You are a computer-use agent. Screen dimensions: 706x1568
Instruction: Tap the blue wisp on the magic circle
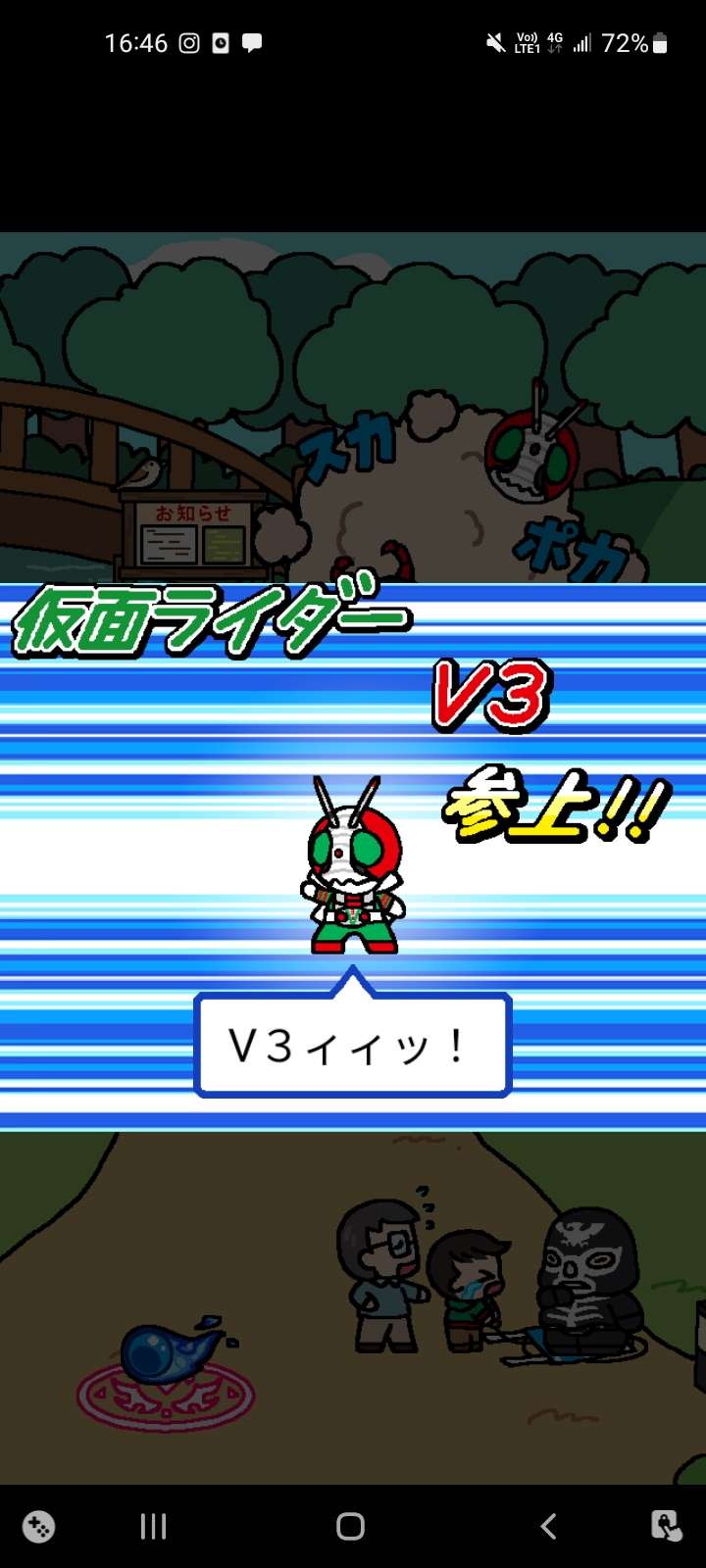[x=167, y=1352]
